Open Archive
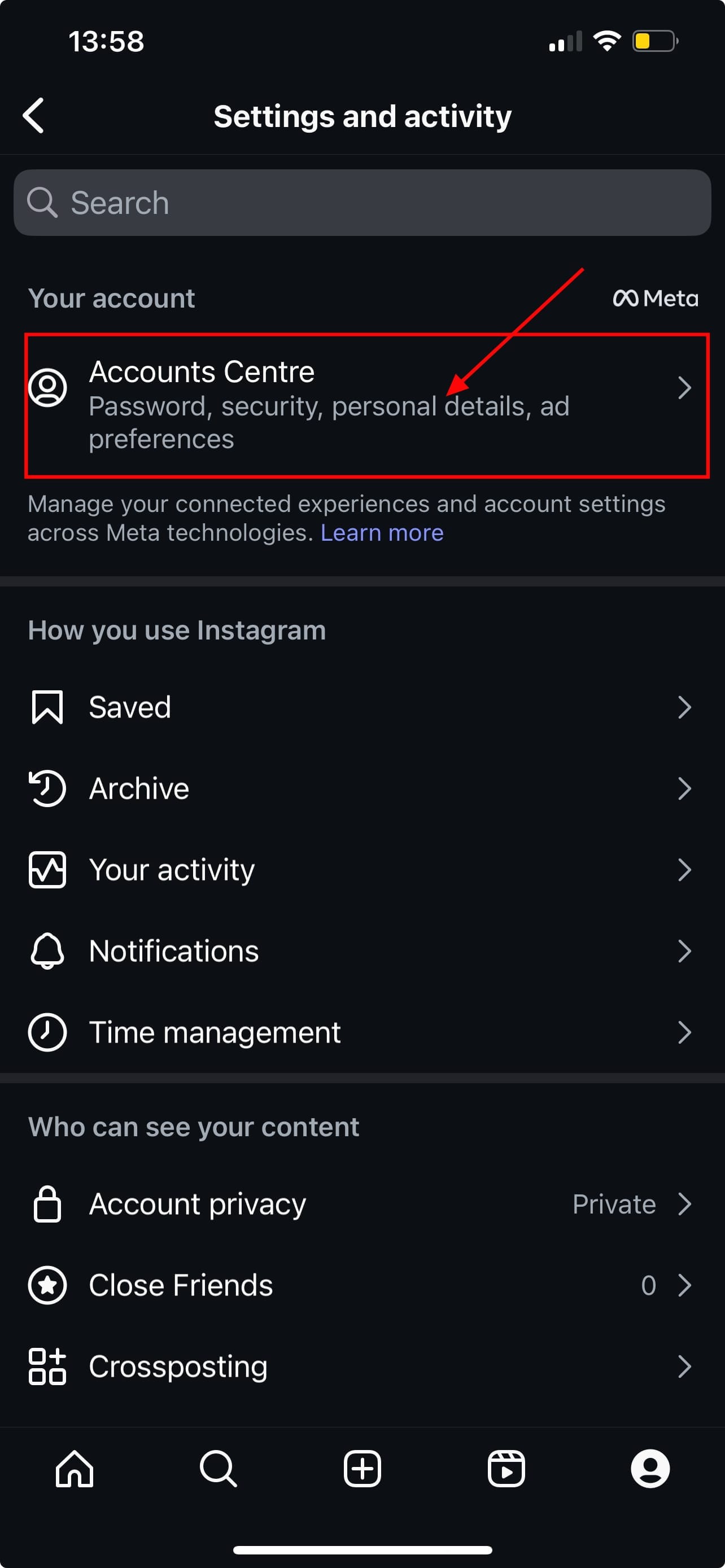Image resolution: width=725 pixels, height=1568 pixels. pyautogui.click(x=362, y=789)
